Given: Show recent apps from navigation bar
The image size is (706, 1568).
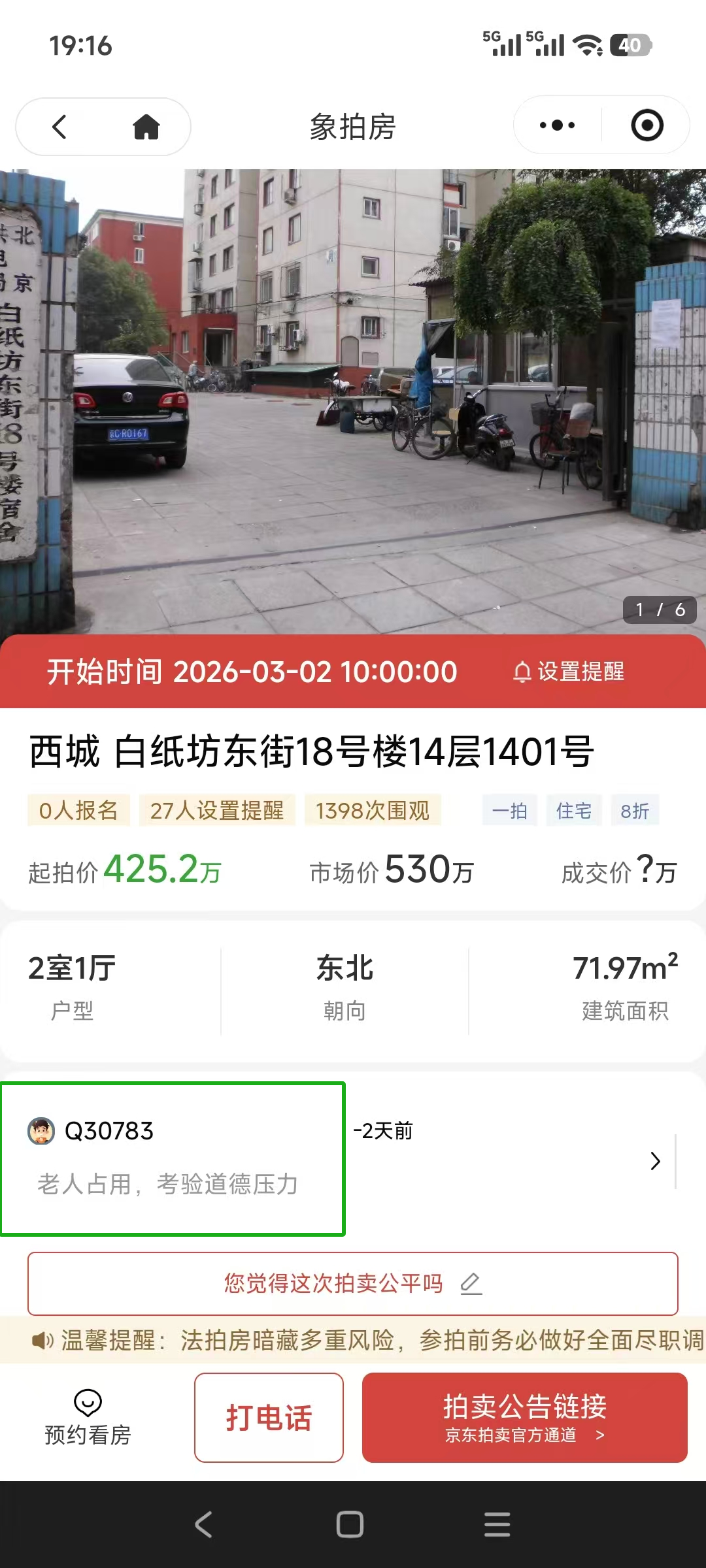Looking at the screenshot, I should click(x=497, y=1525).
